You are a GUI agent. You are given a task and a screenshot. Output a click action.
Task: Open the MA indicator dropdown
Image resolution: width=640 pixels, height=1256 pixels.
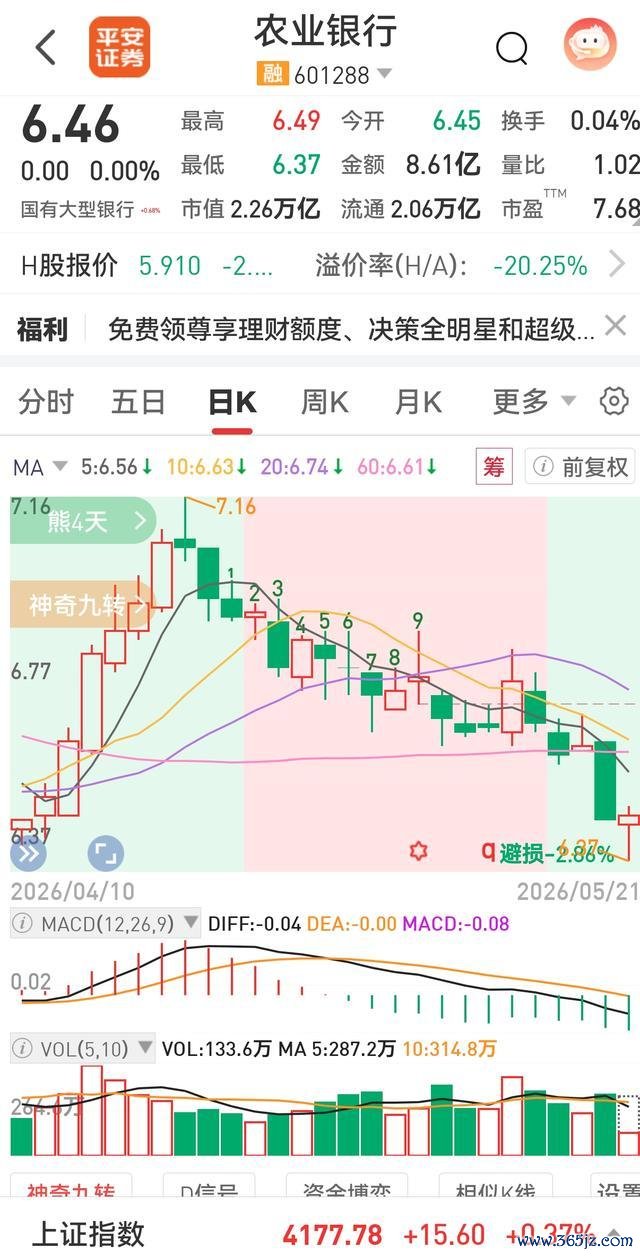point(40,467)
